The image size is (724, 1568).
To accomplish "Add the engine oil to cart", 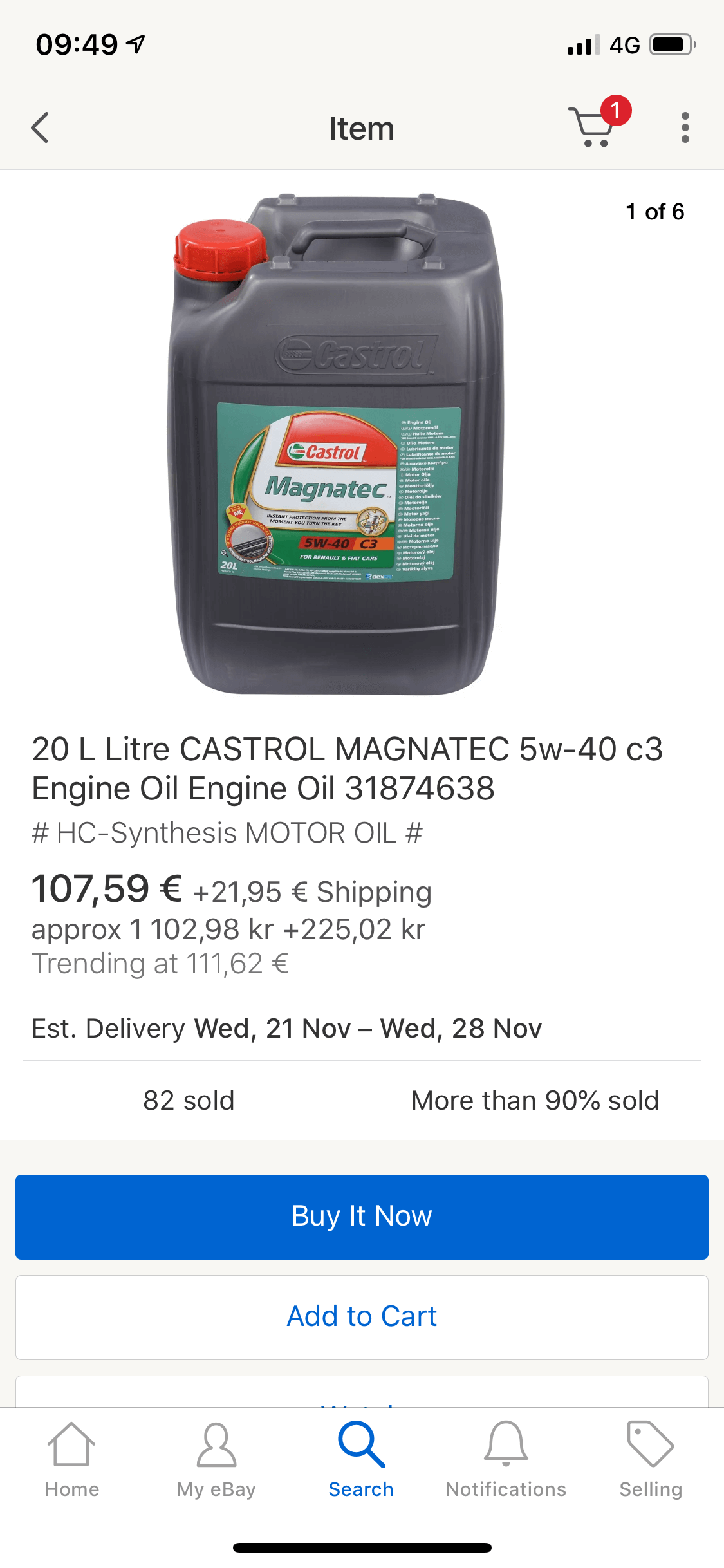I will pyautogui.click(x=362, y=1317).
